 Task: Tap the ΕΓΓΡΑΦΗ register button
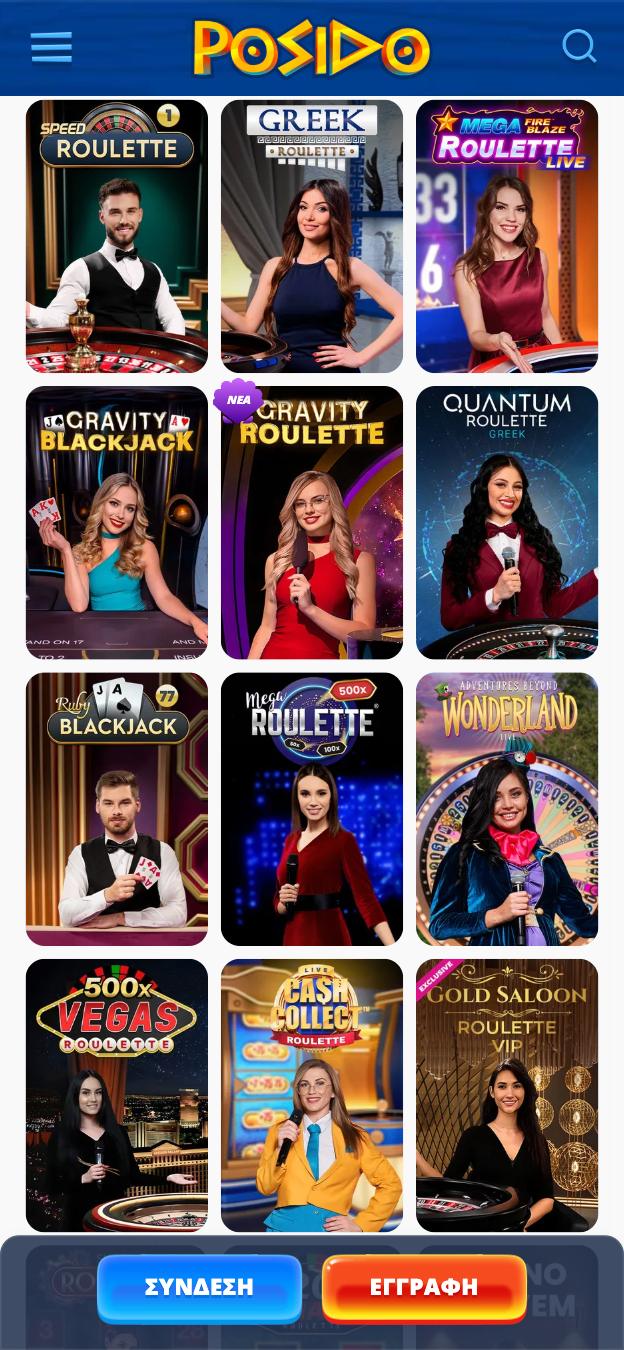click(424, 1288)
